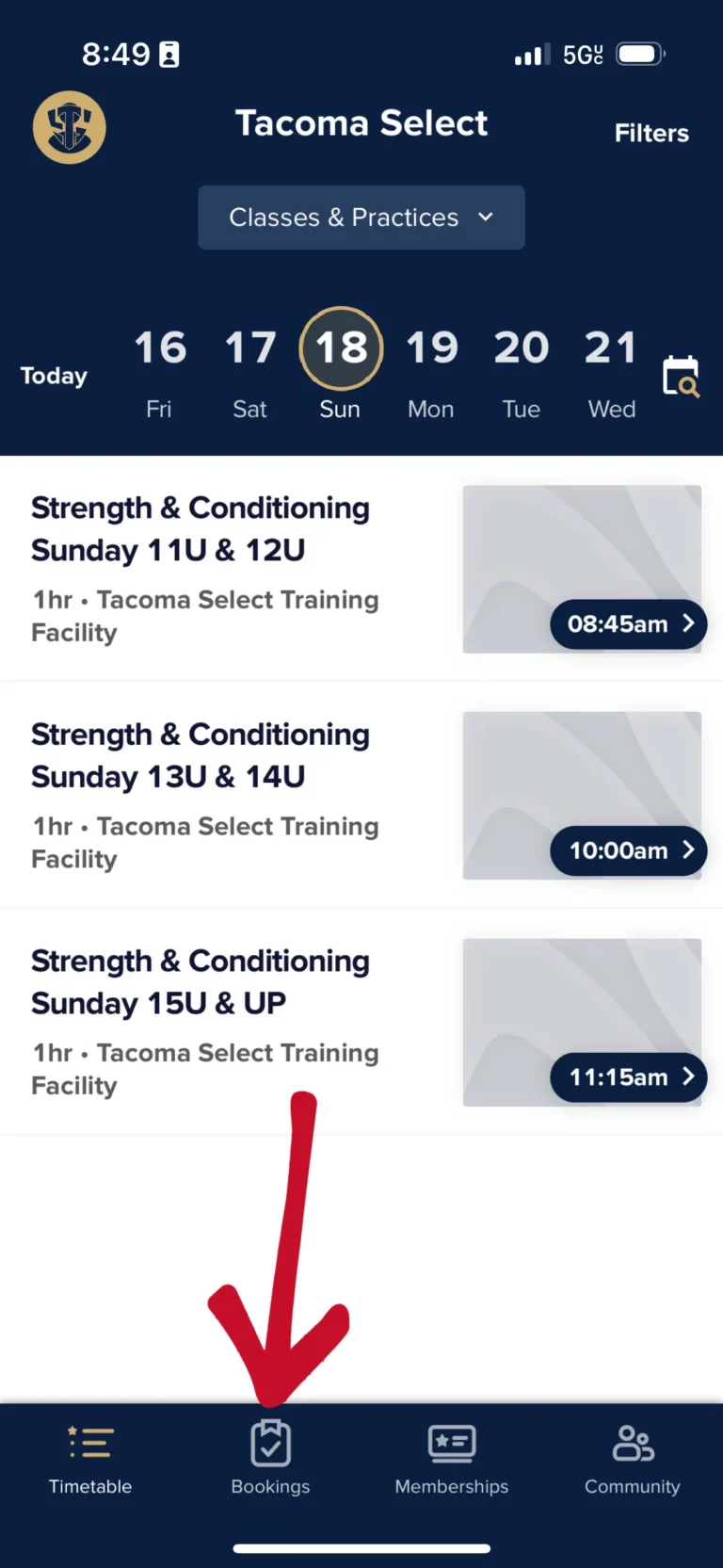Open the Filters option
The height and width of the screenshot is (1568, 723).
pyautogui.click(x=651, y=133)
